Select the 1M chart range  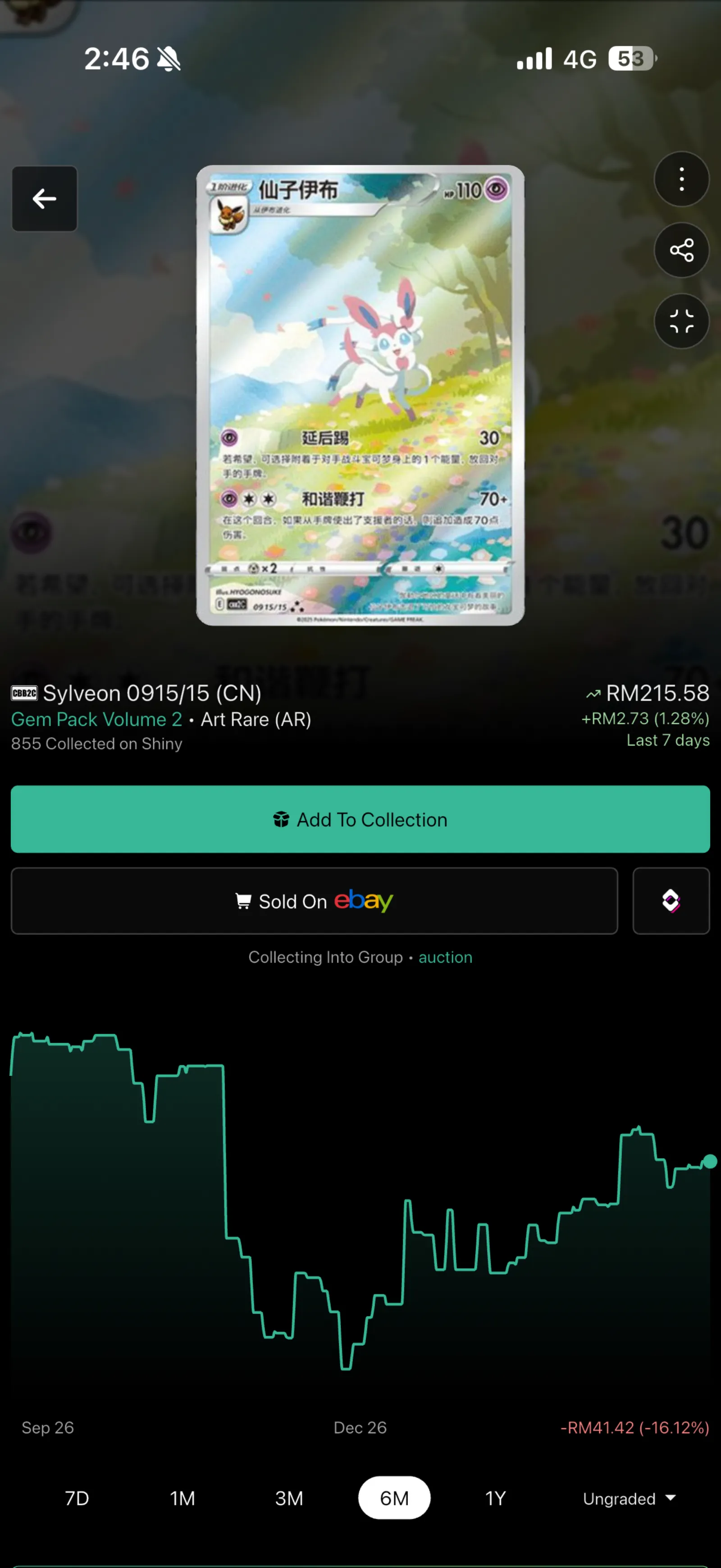183,1498
